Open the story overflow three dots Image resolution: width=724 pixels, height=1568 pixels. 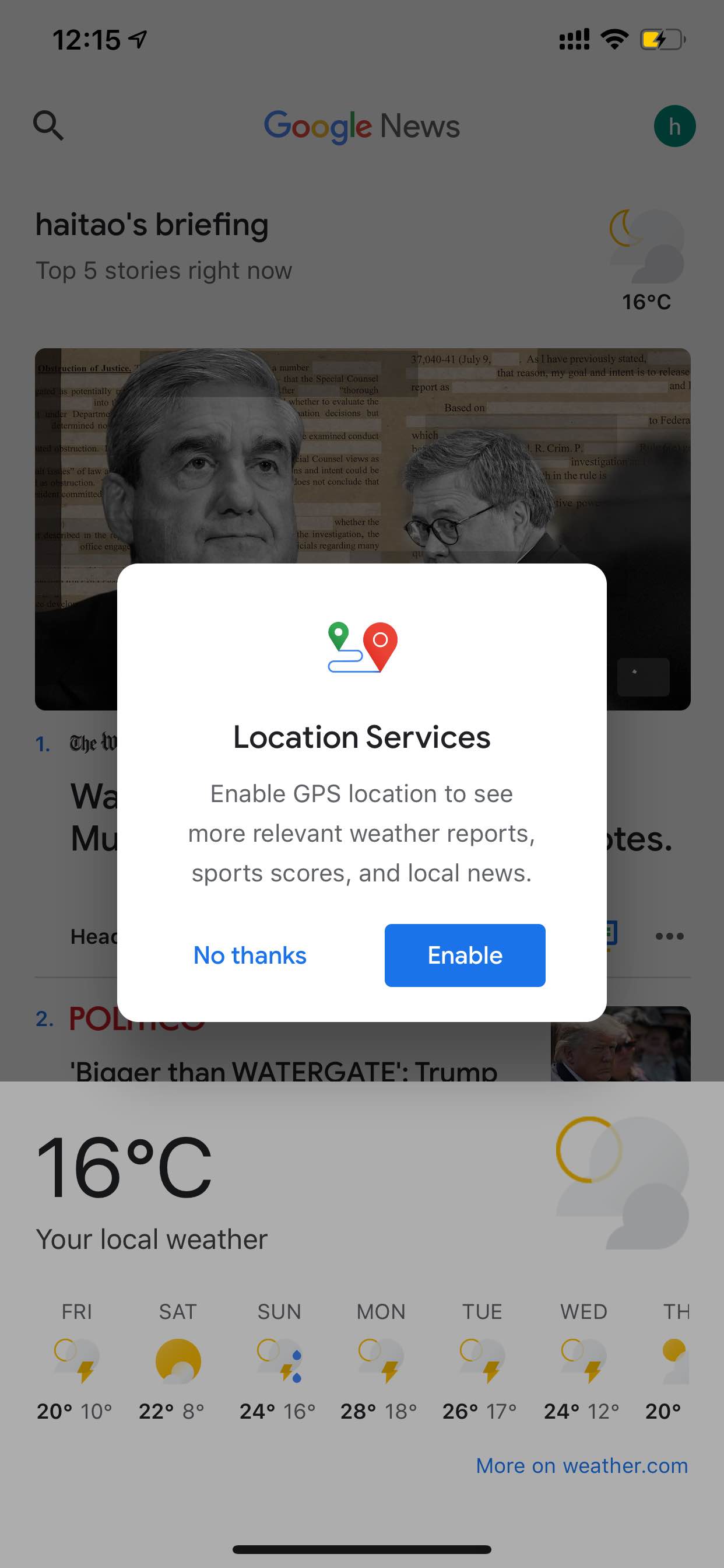[669, 936]
